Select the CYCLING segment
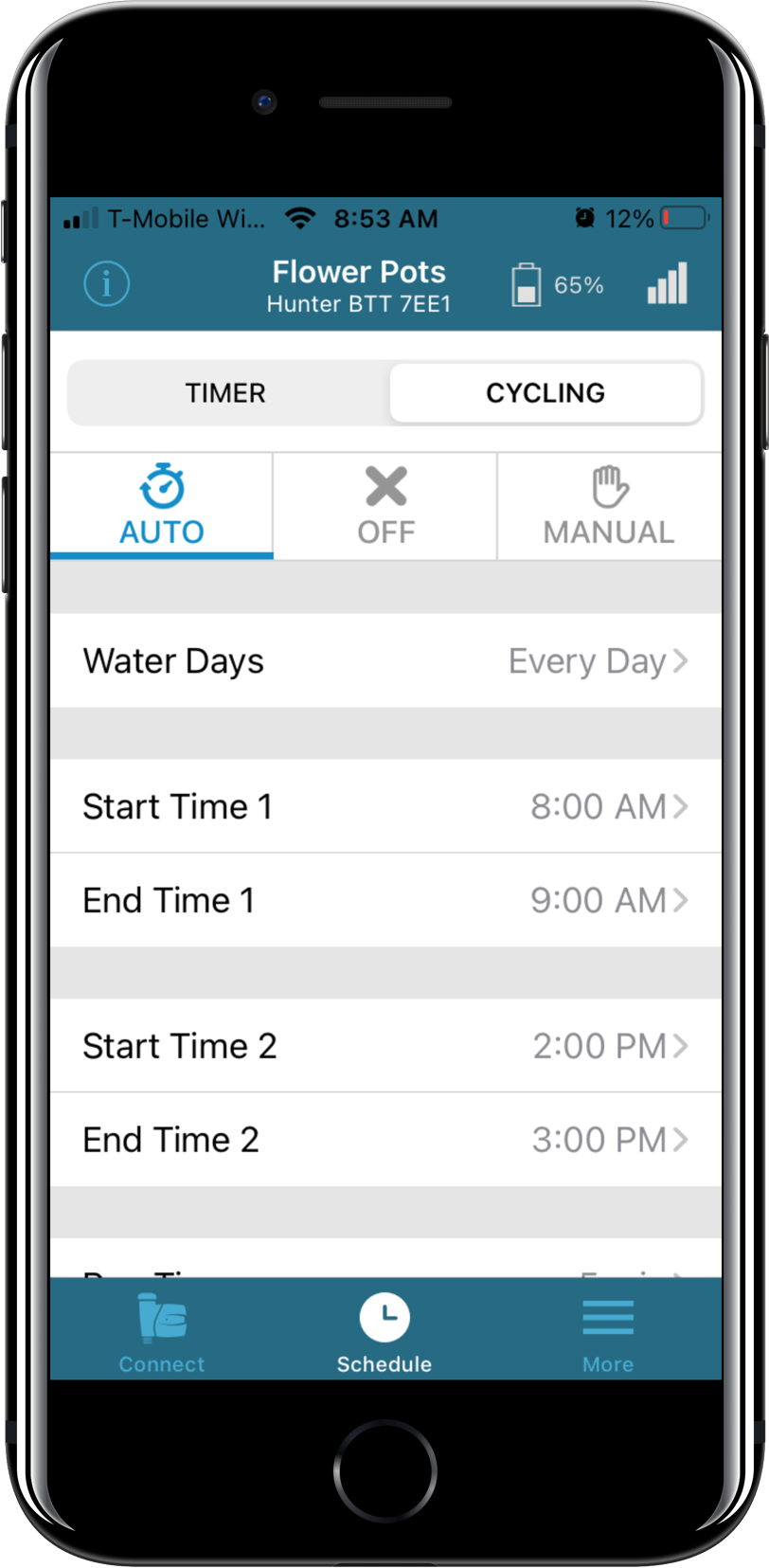The width and height of the screenshot is (769, 1568). click(545, 392)
